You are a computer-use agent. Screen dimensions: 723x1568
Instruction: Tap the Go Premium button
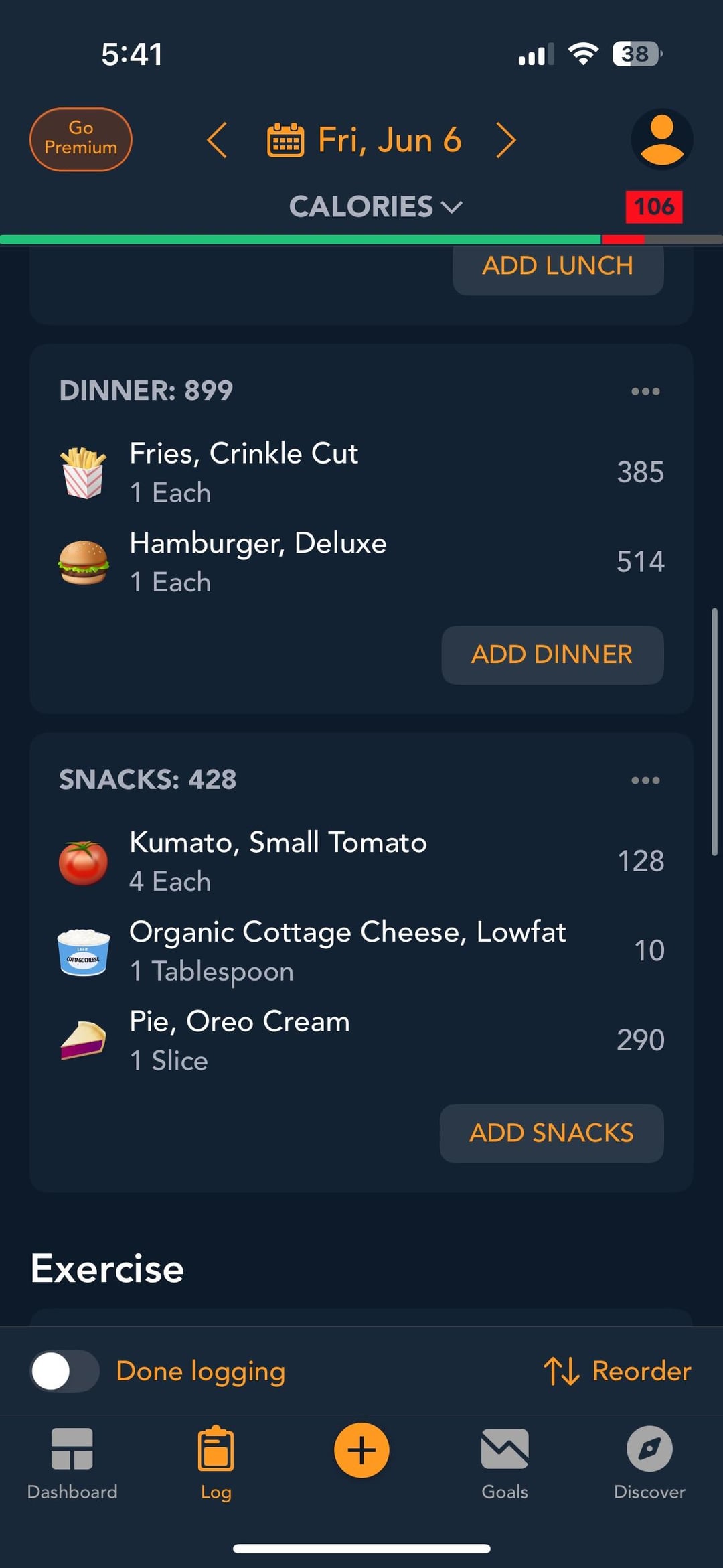(81, 139)
